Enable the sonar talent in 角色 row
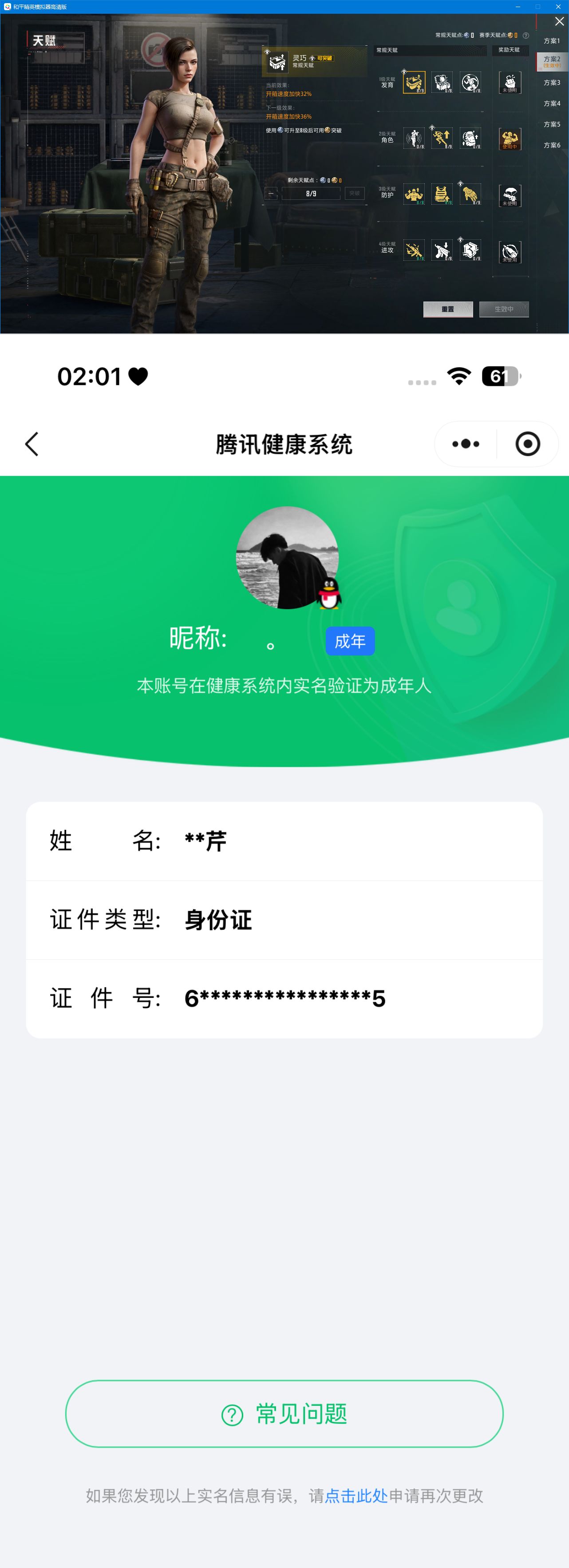Screen dimensions: 569x1568 (x=414, y=138)
